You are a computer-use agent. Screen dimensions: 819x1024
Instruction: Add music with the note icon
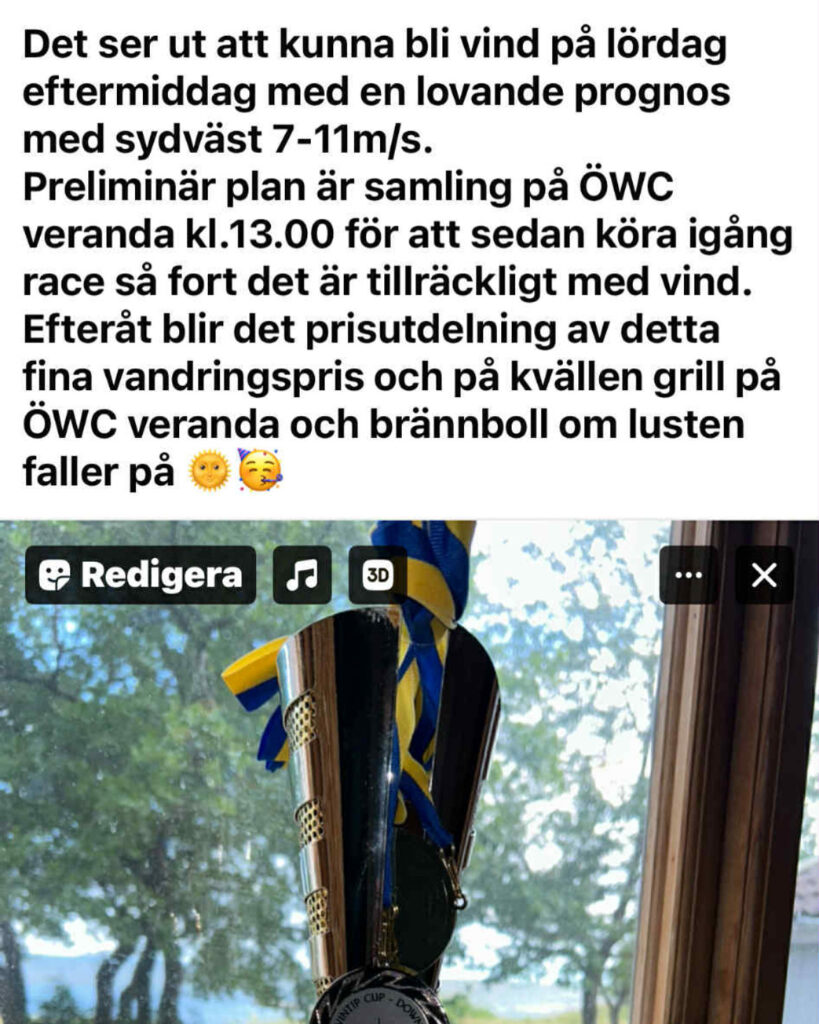302,575
